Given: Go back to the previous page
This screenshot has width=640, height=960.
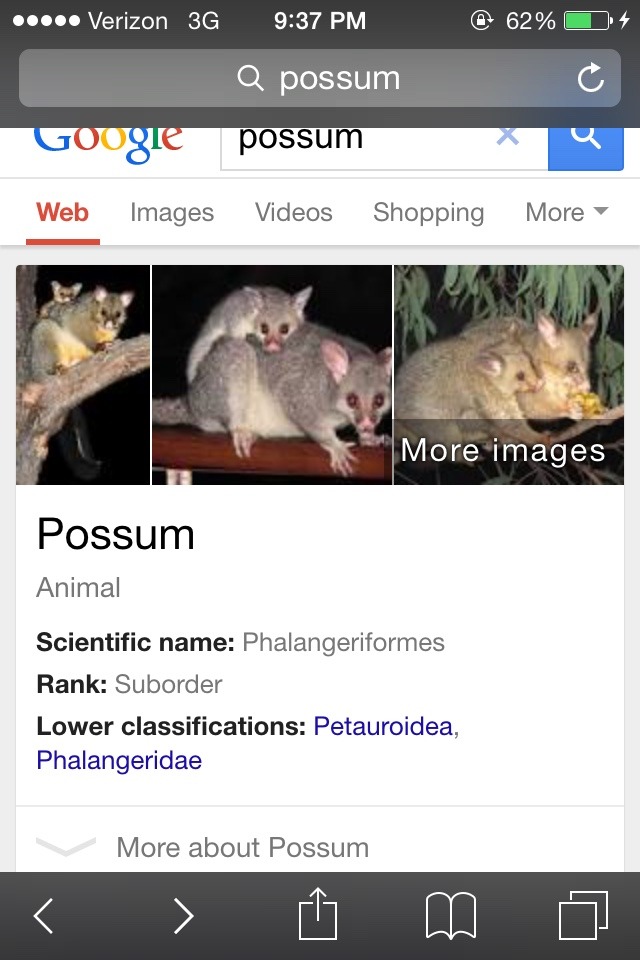Looking at the screenshot, I should pos(43,915).
